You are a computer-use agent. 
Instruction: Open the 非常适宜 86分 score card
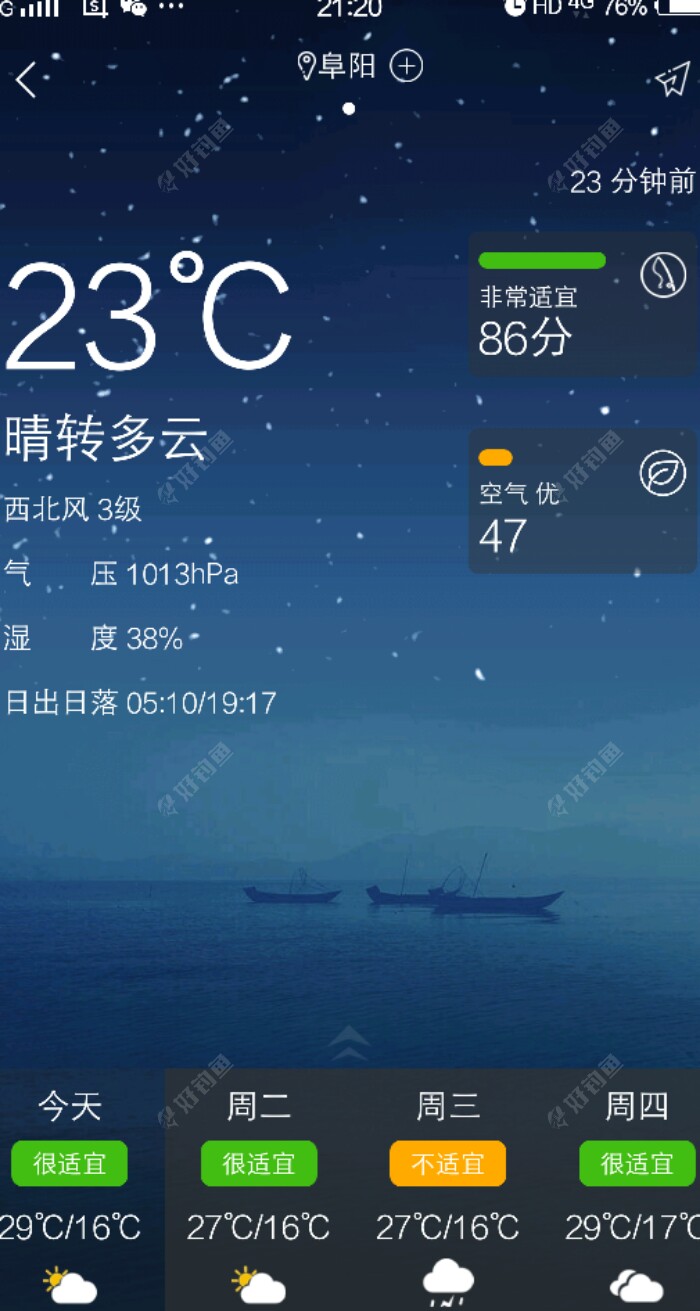582,304
